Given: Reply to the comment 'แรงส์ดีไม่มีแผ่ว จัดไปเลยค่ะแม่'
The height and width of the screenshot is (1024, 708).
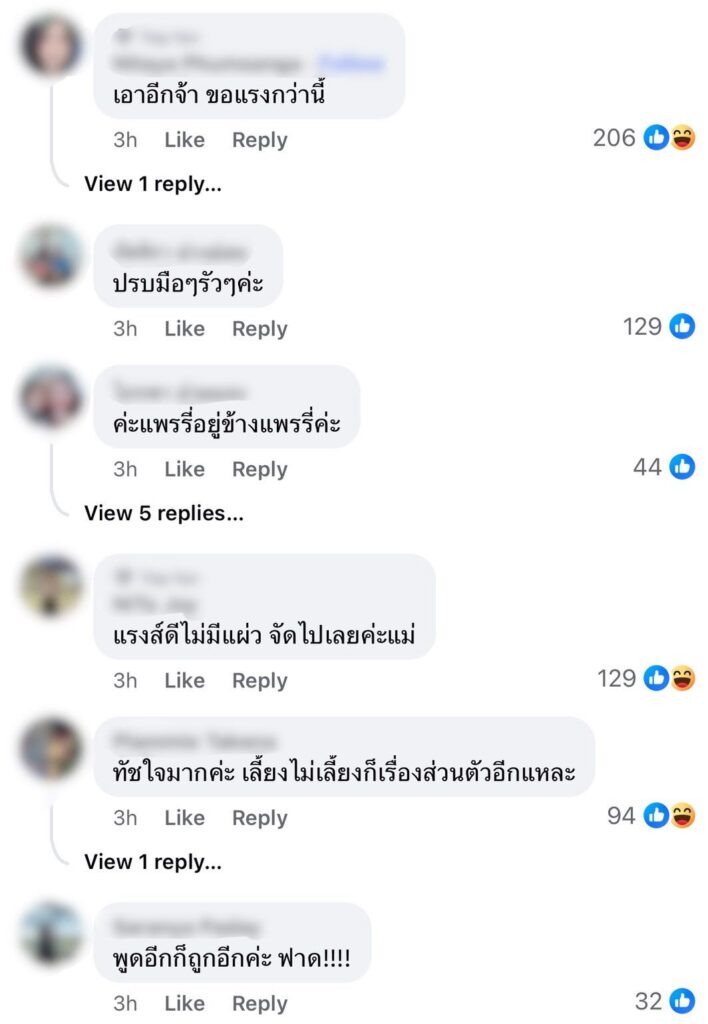Looking at the screenshot, I should point(259,680).
